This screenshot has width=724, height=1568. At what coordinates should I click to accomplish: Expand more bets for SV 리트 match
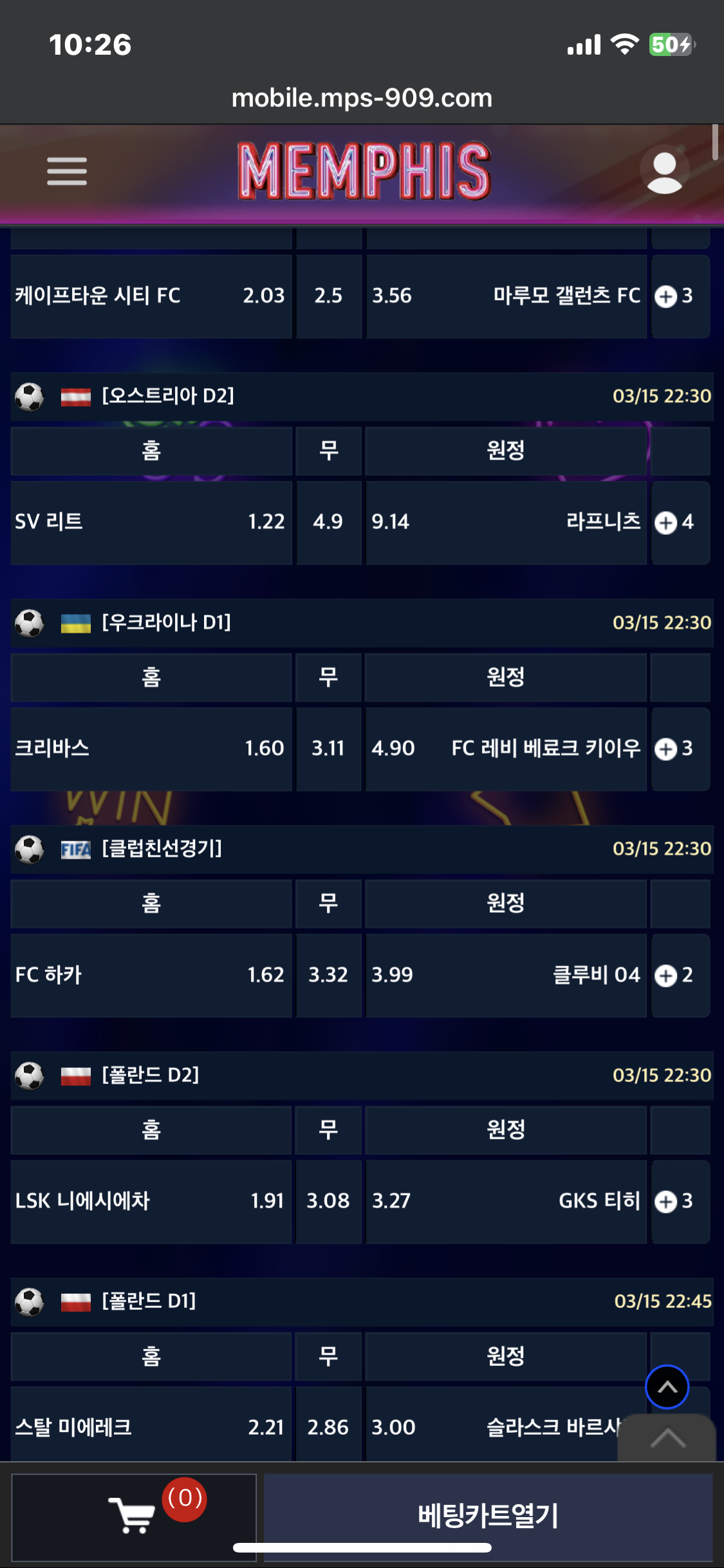680,522
